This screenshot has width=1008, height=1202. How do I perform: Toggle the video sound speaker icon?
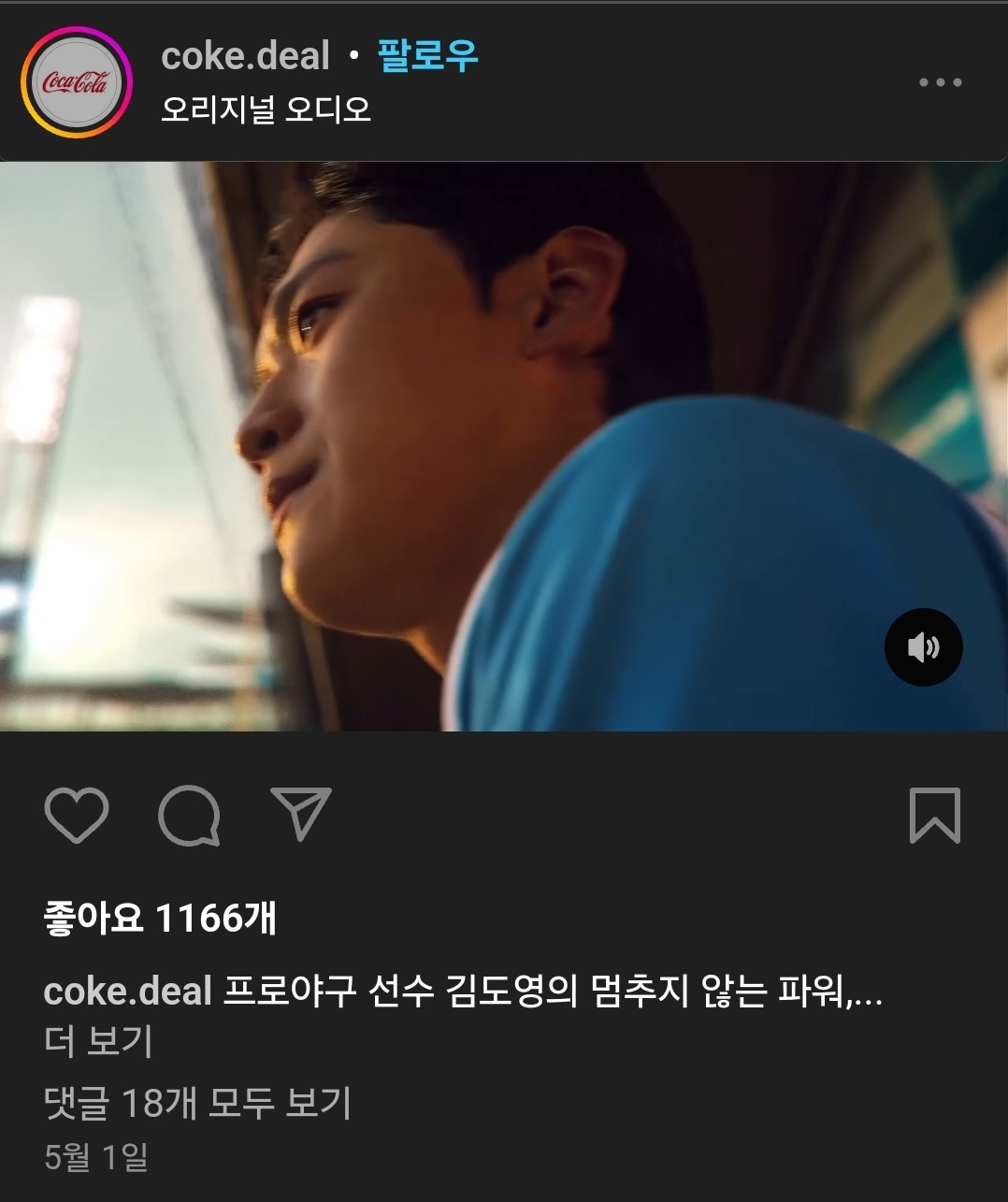pyautogui.click(x=923, y=647)
